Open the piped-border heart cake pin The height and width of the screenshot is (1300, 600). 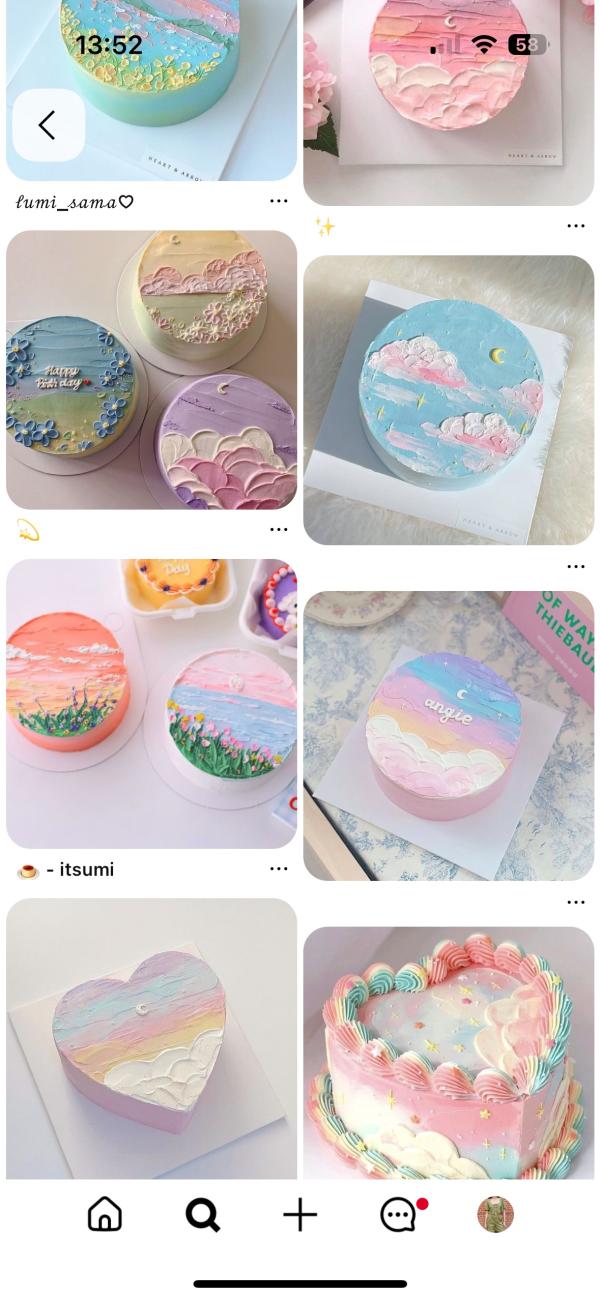coord(449,1053)
